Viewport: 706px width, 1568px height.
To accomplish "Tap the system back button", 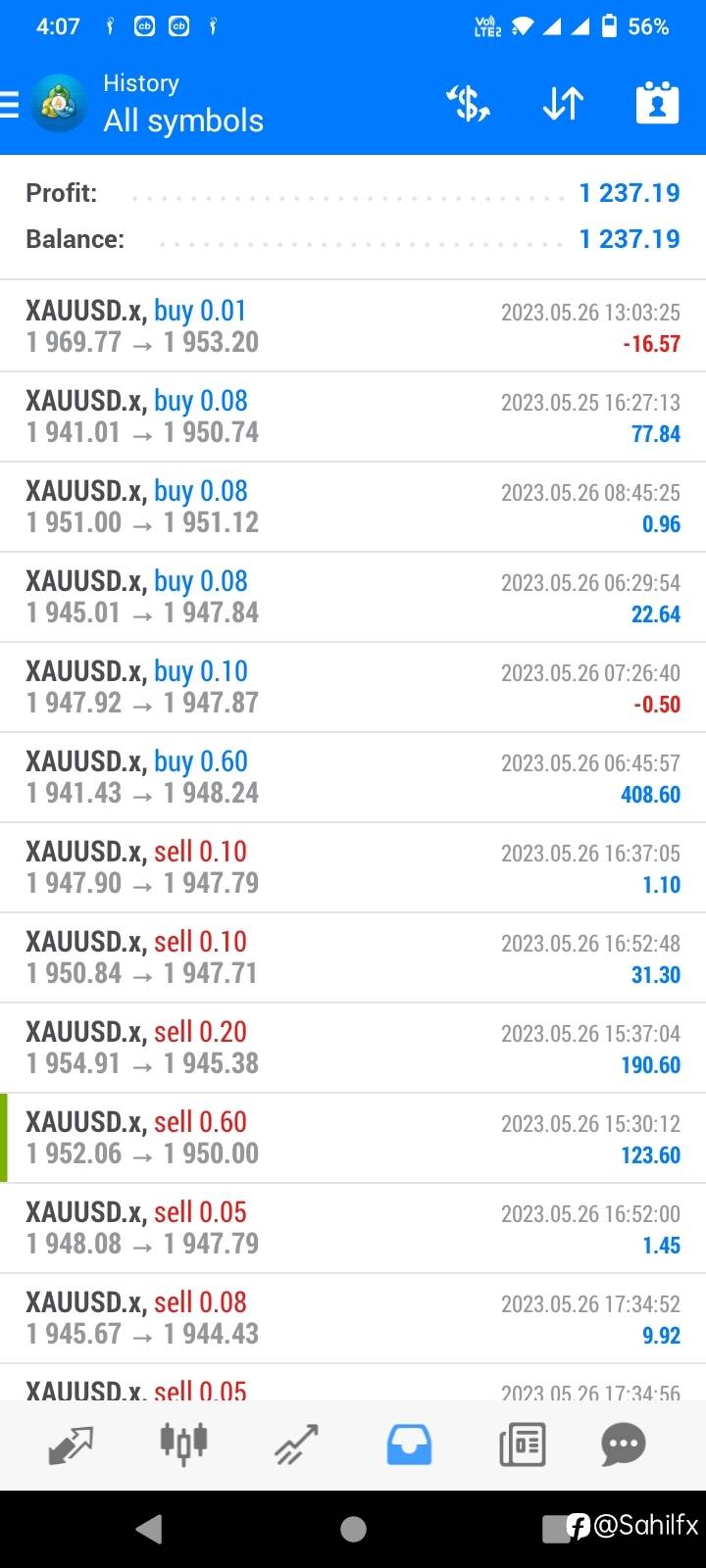I will (x=149, y=1529).
